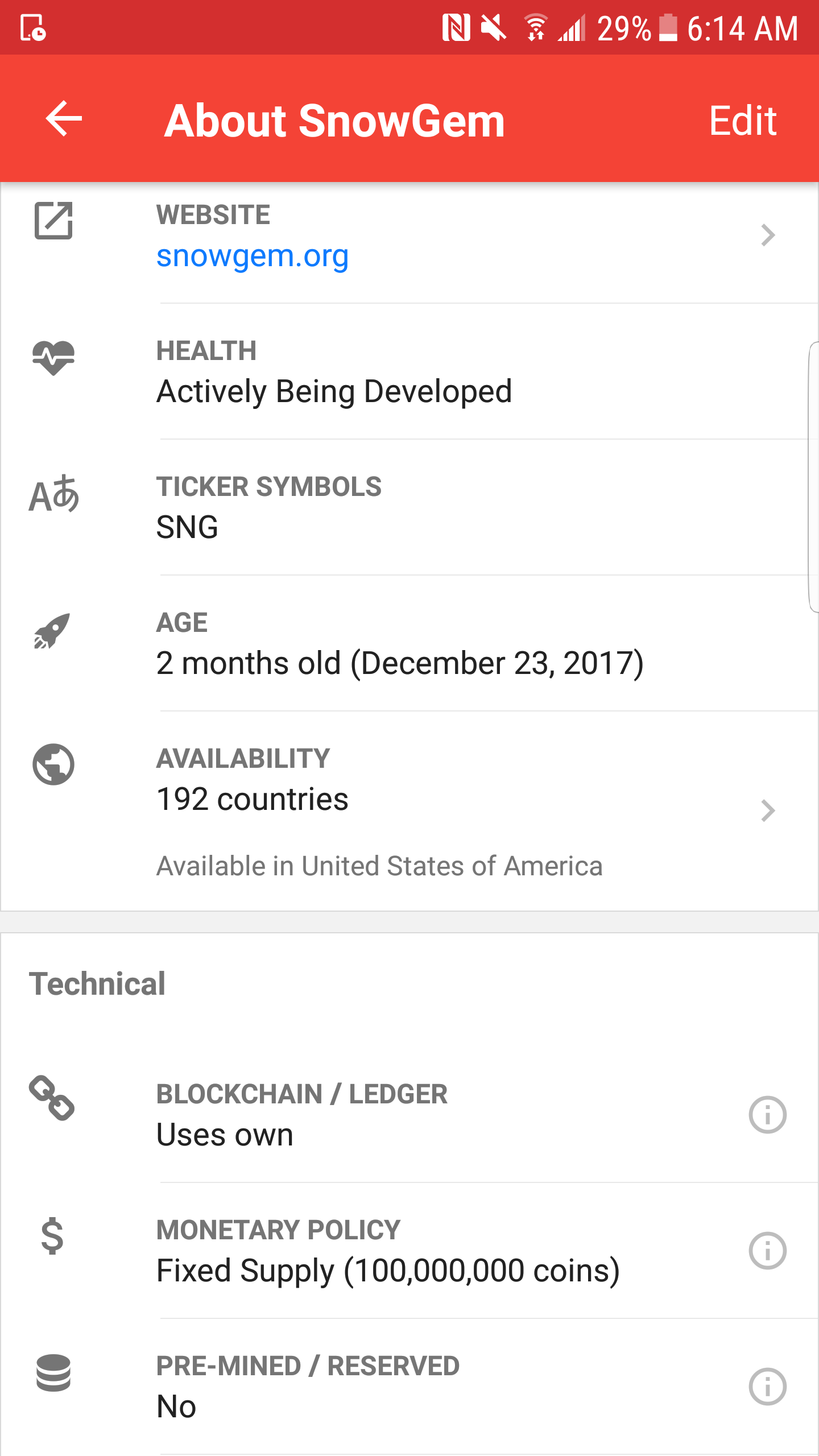This screenshot has height=1456, width=819.
Task: Go back using the arrow icon
Action: (x=64, y=119)
